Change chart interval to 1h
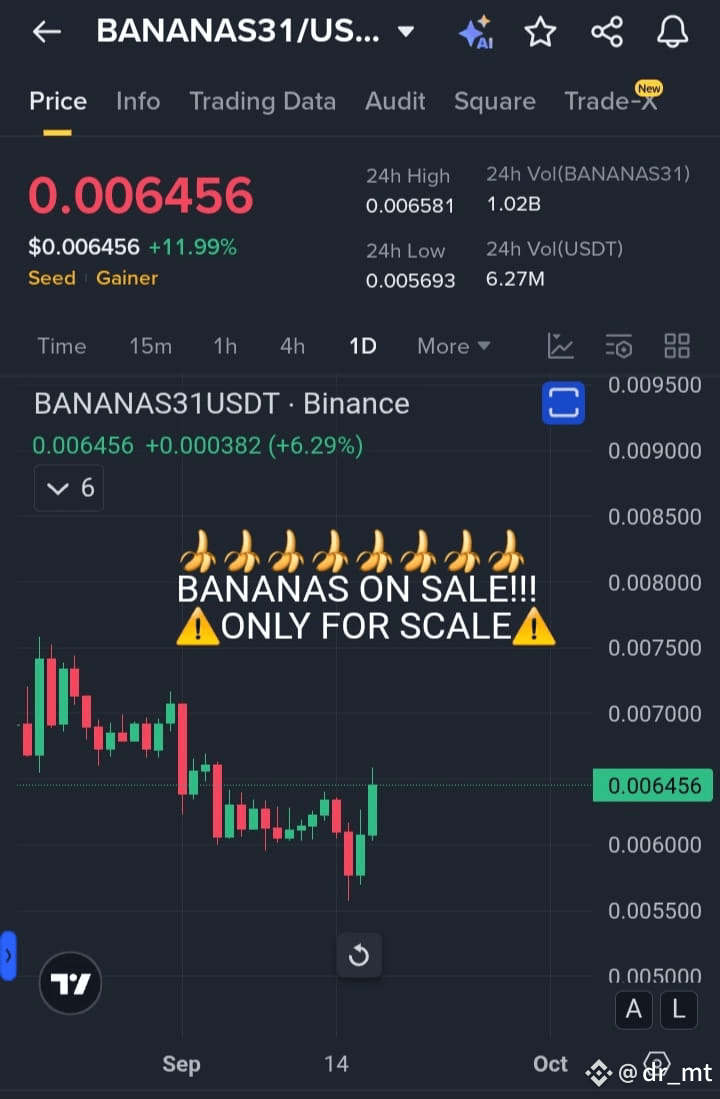This screenshot has width=720, height=1099. pyautogui.click(x=225, y=346)
